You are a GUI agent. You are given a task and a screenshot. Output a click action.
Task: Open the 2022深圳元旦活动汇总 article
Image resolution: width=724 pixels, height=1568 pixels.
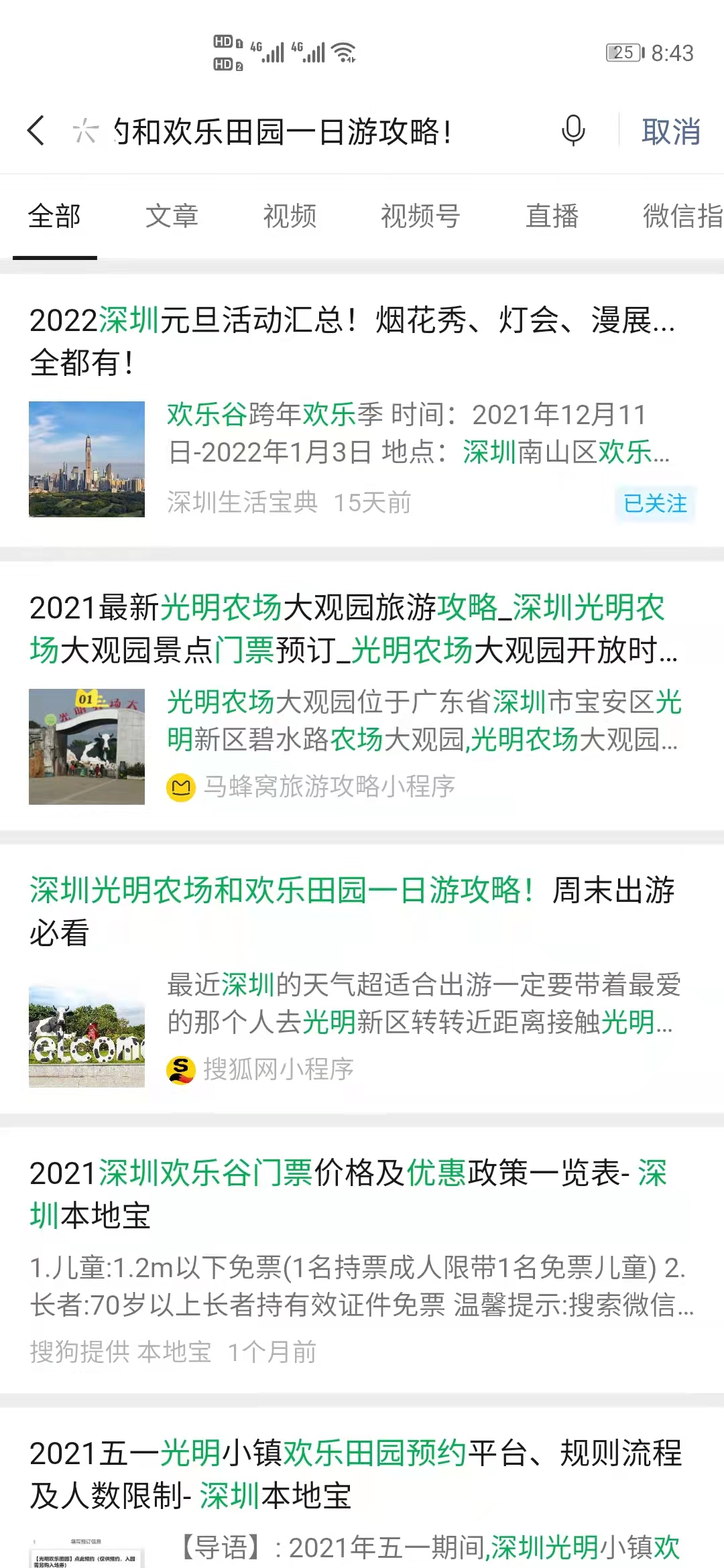[x=352, y=340]
